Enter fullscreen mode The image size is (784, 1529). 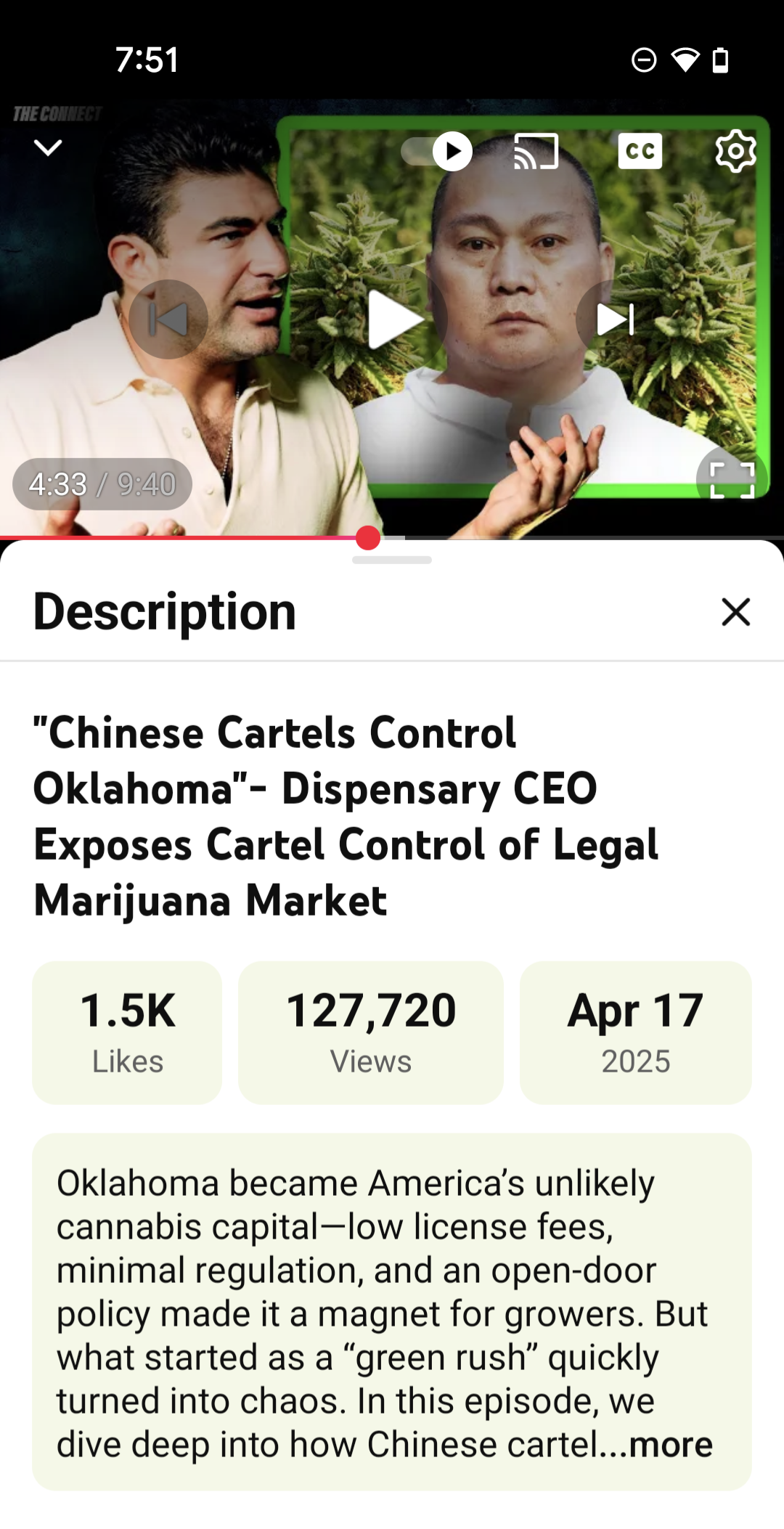click(732, 481)
